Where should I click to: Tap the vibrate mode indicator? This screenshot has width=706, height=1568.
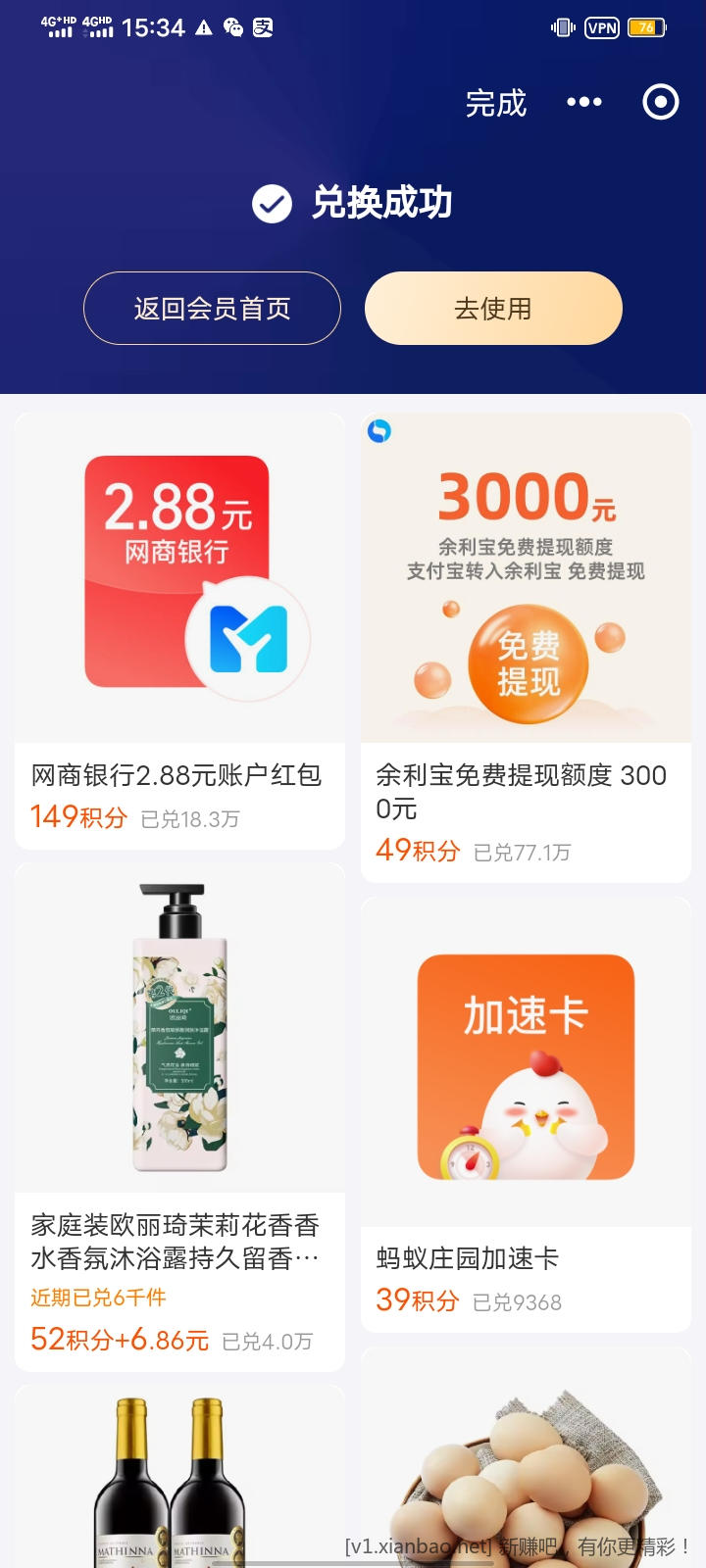click(x=562, y=27)
